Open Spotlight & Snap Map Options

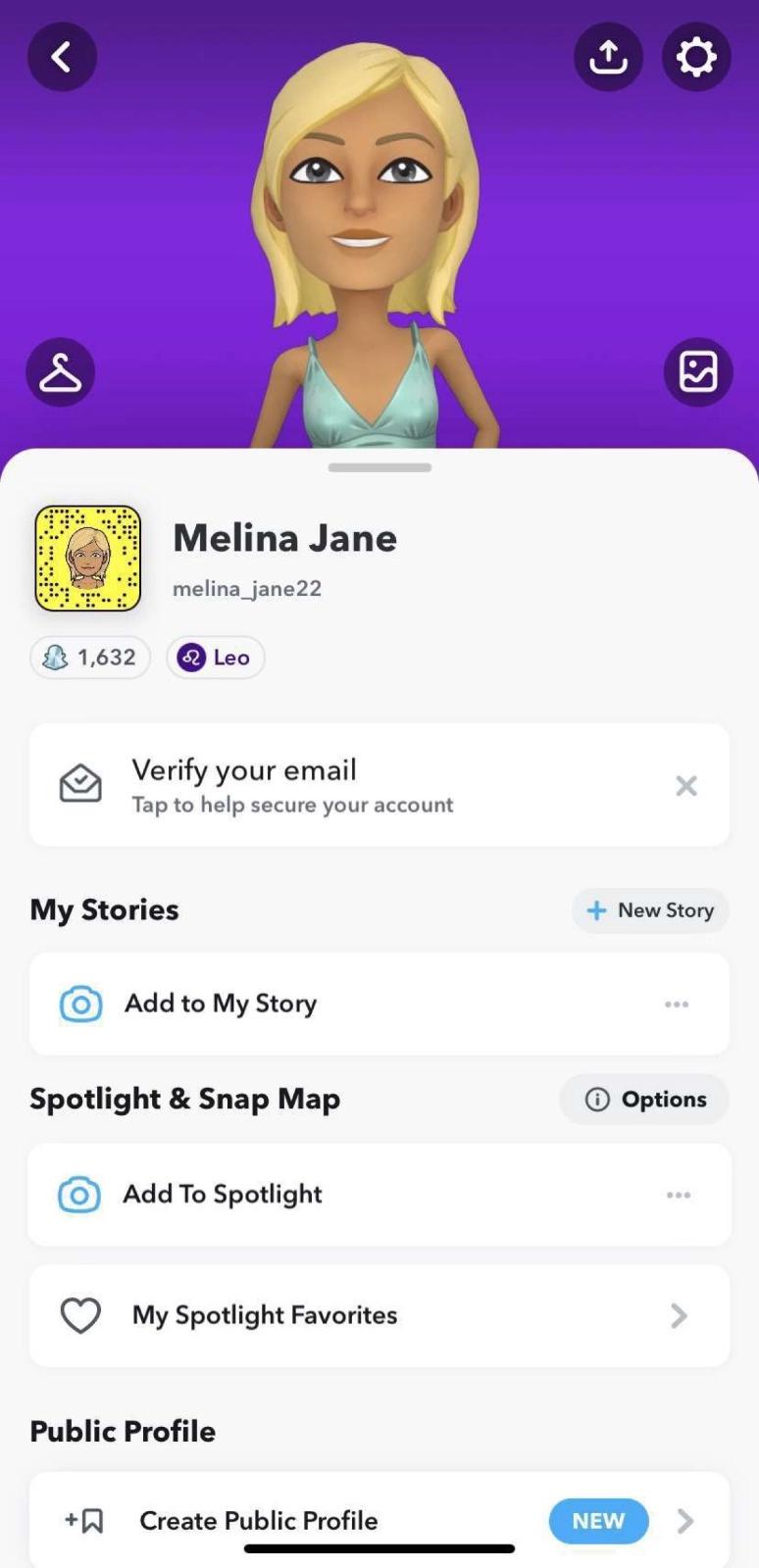pyautogui.click(x=644, y=1100)
